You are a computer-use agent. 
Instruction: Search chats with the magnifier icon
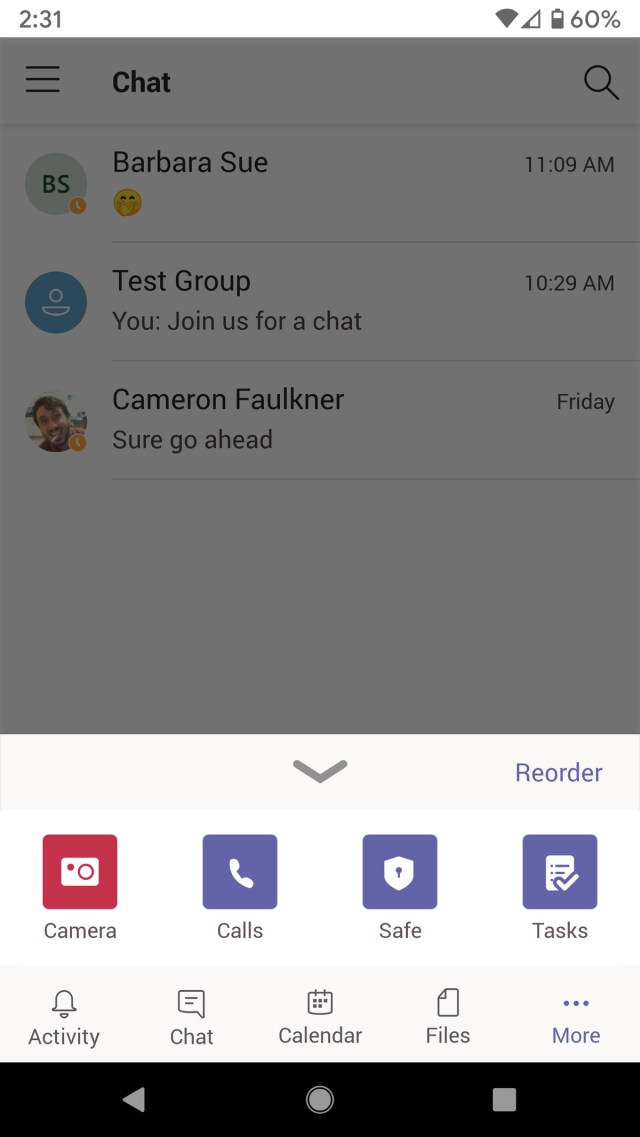(601, 82)
